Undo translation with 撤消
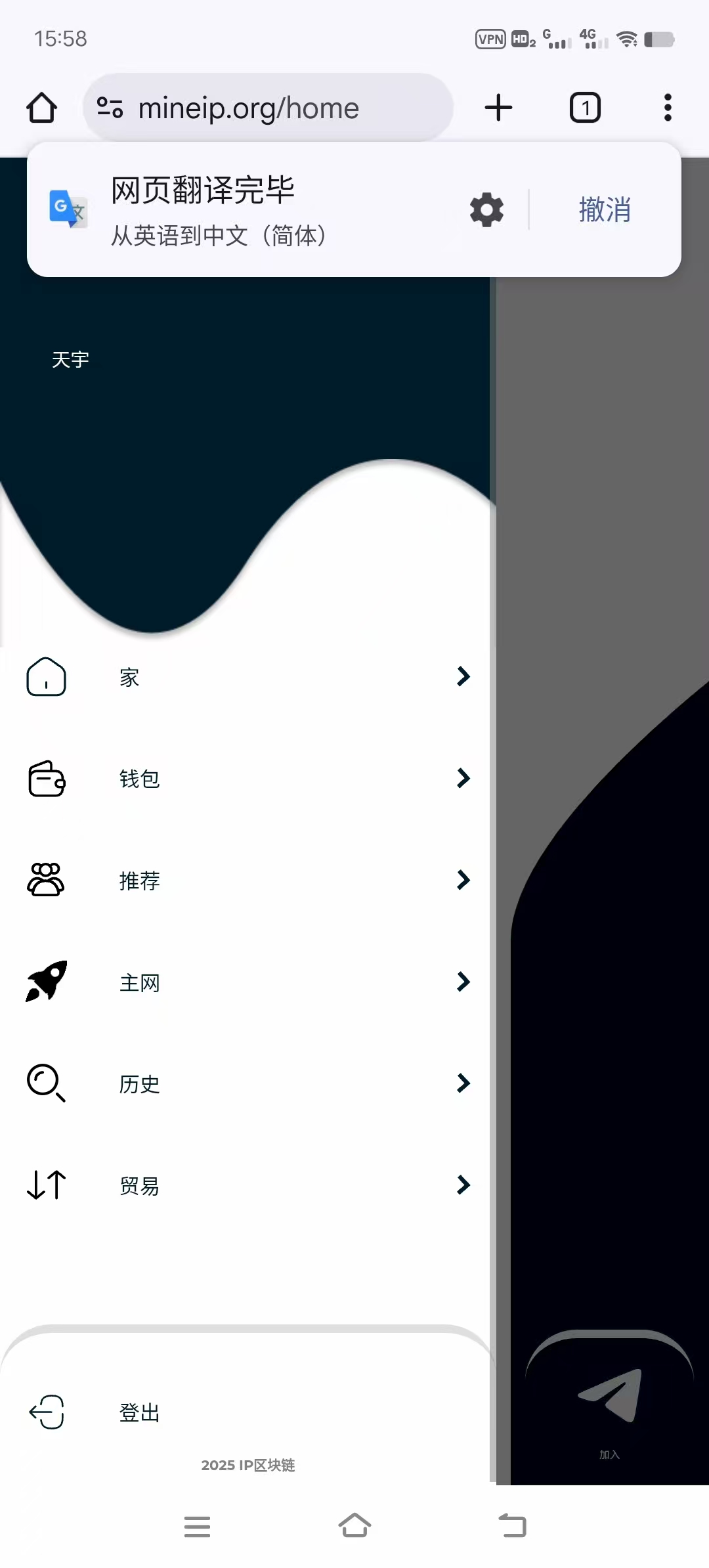Screen dimensions: 709x1568 (x=605, y=210)
